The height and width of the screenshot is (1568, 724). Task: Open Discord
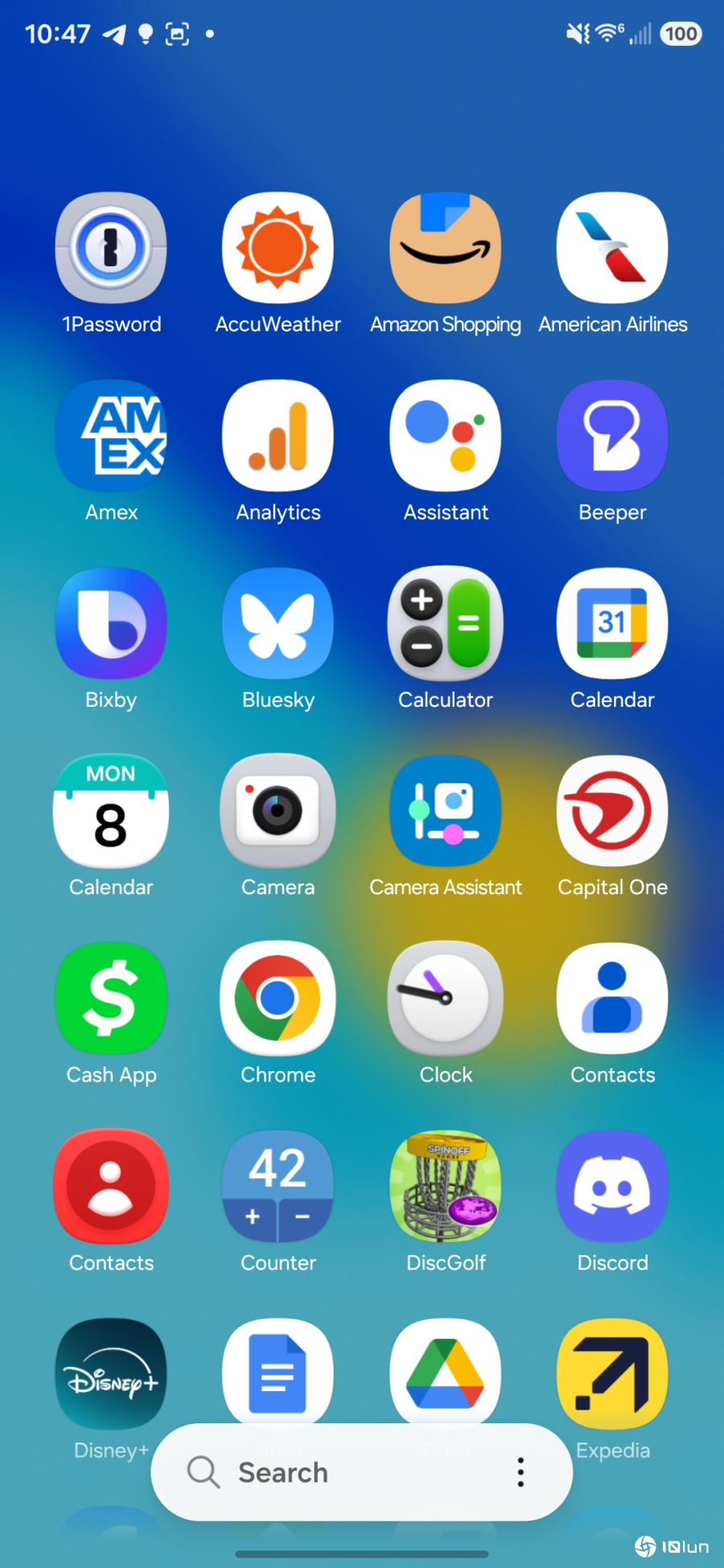click(612, 1187)
